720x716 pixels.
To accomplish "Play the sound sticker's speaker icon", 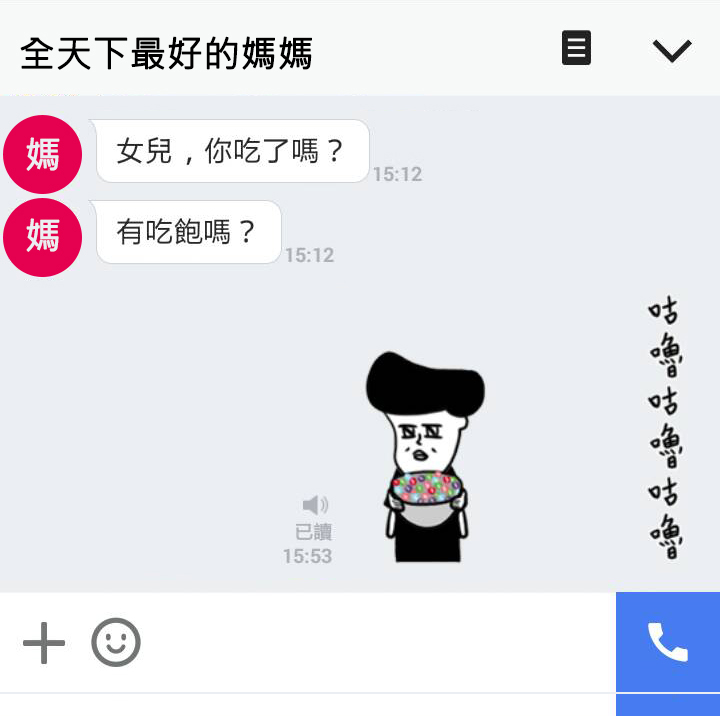I will pos(315,505).
